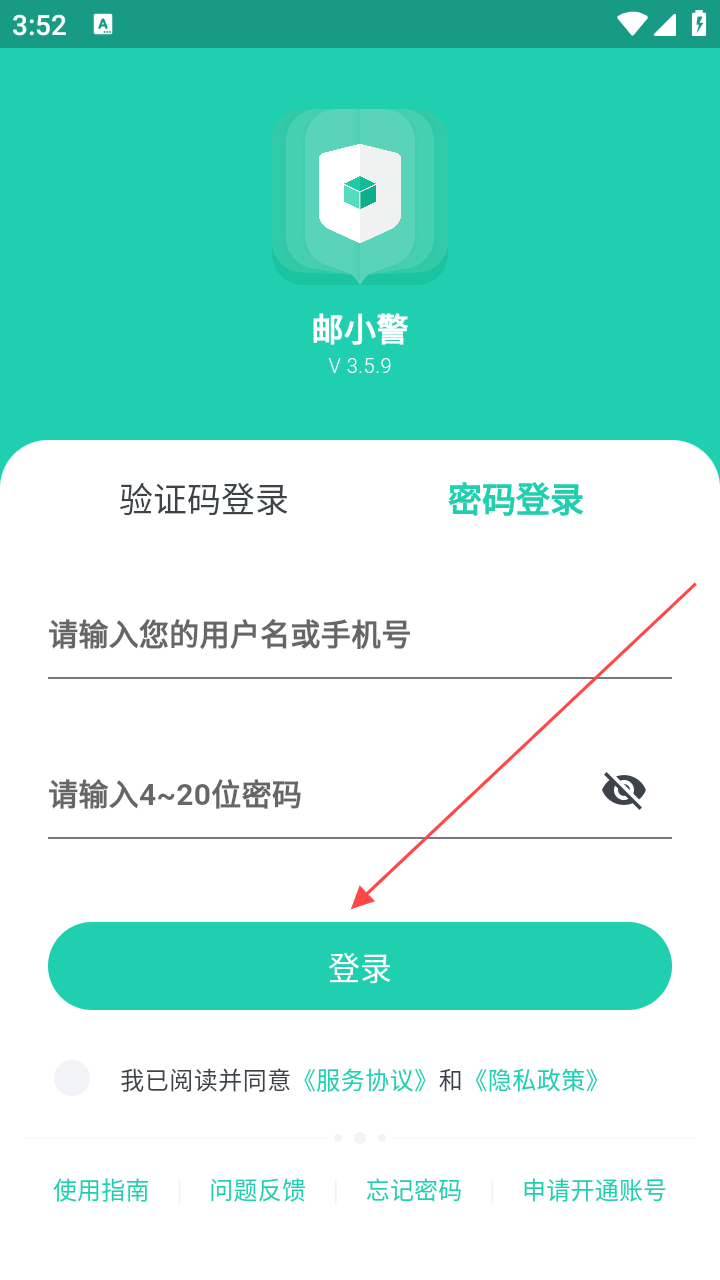Switch to the 验证码登录 tab
Screen dimensions: 720x1280
pos(204,499)
